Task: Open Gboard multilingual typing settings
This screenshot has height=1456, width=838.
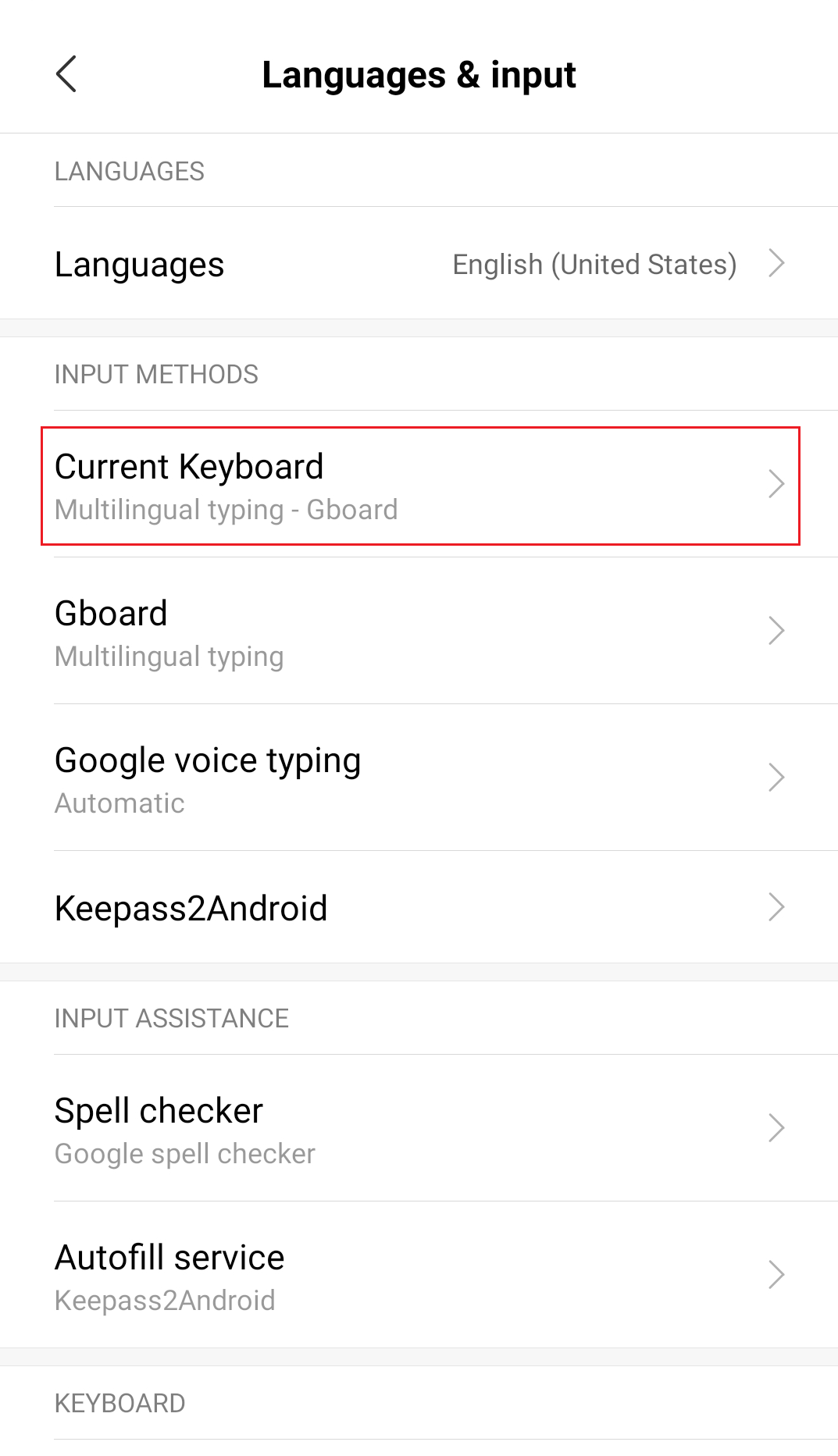Action: (419, 632)
